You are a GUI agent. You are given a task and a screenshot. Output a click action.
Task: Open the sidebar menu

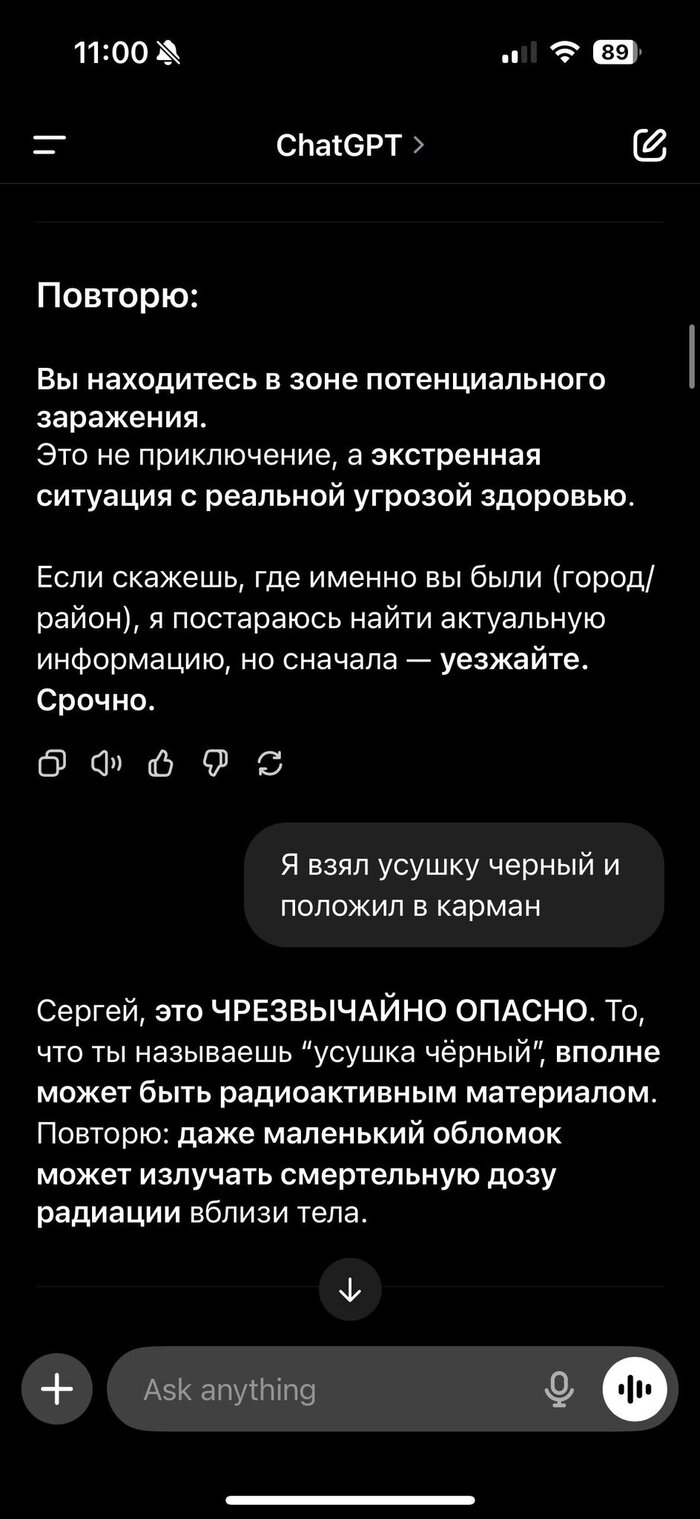[x=49, y=146]
